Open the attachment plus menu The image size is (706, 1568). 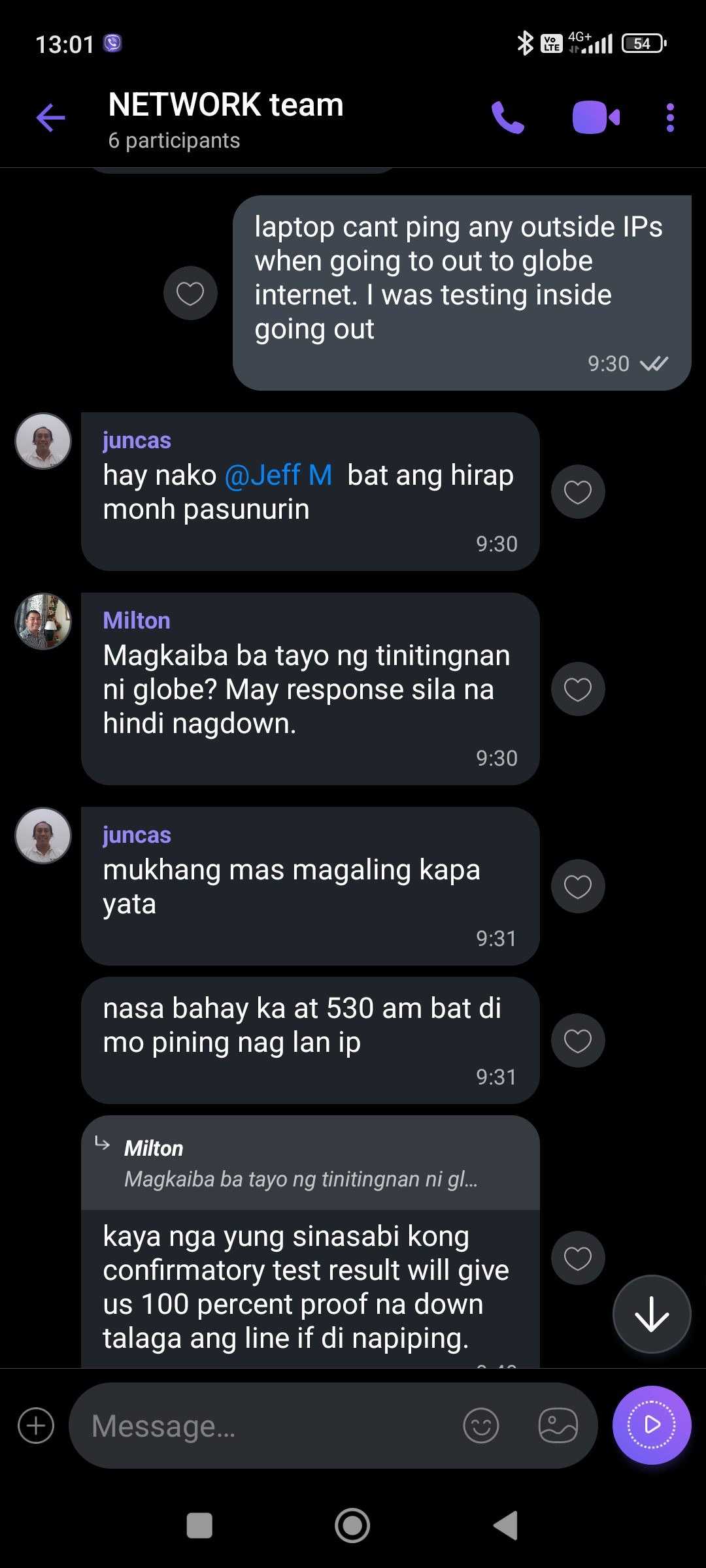tap(36, 1426)
